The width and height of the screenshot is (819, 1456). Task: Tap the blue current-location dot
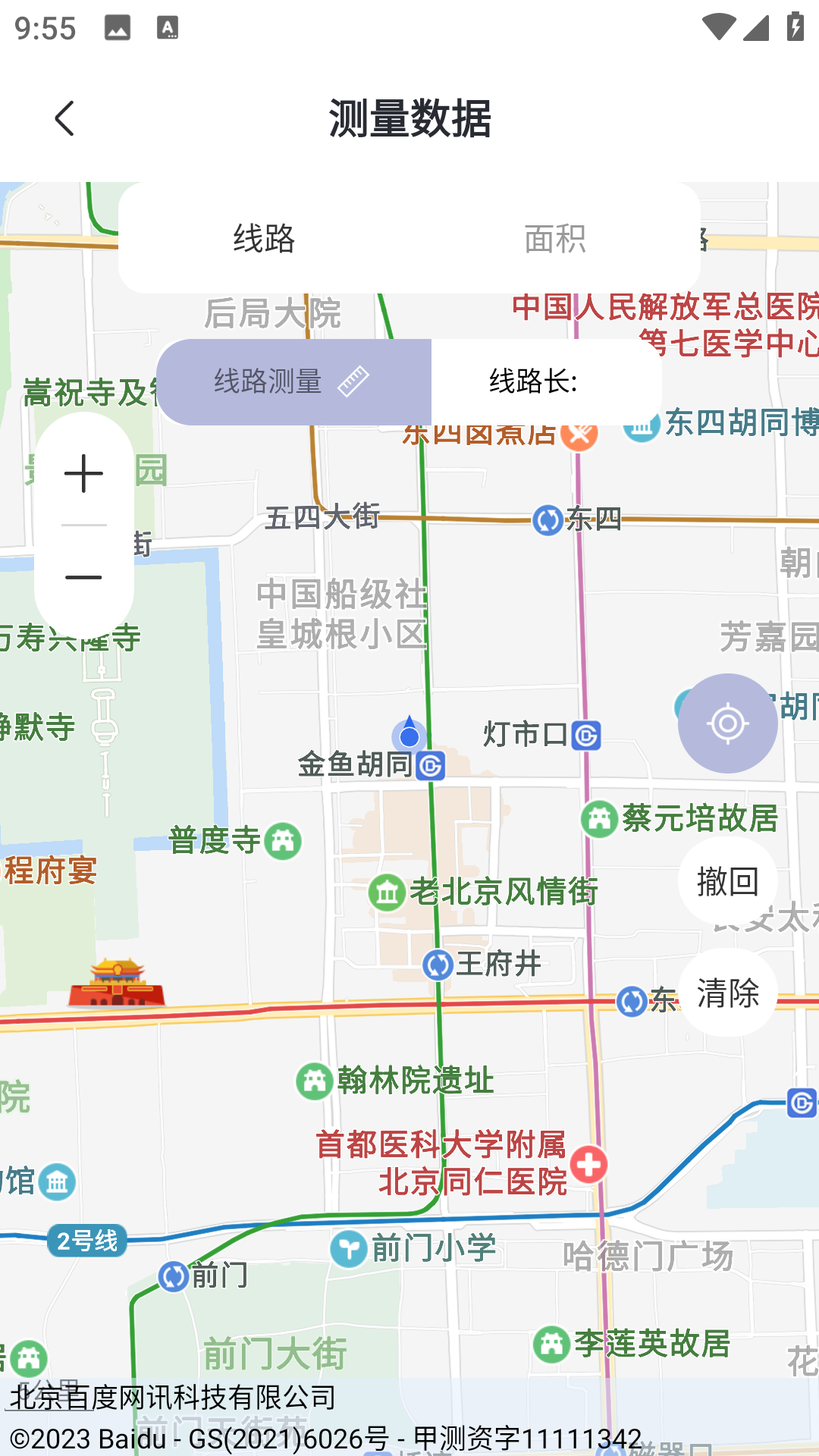pos(408,735)
